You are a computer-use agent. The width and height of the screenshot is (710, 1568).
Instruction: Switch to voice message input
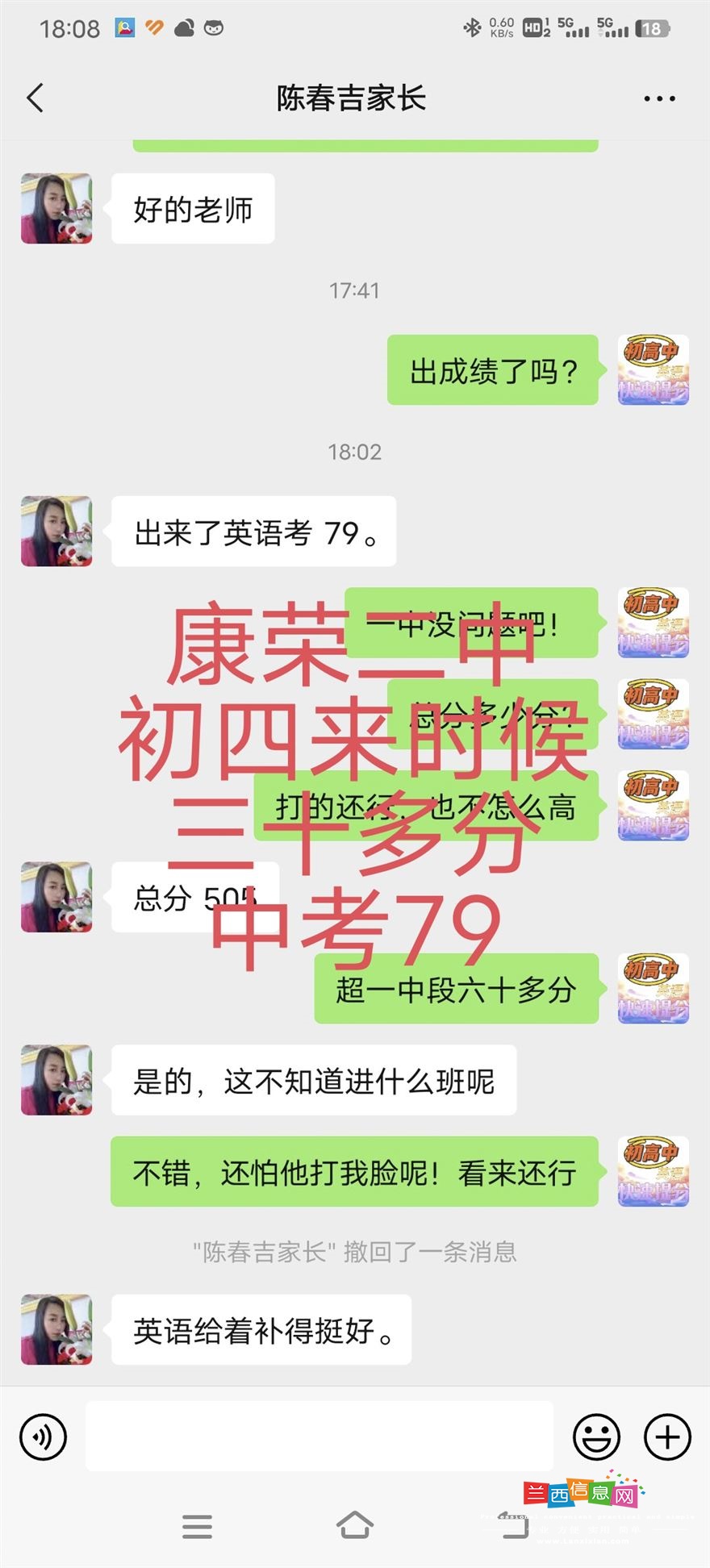43,1437
